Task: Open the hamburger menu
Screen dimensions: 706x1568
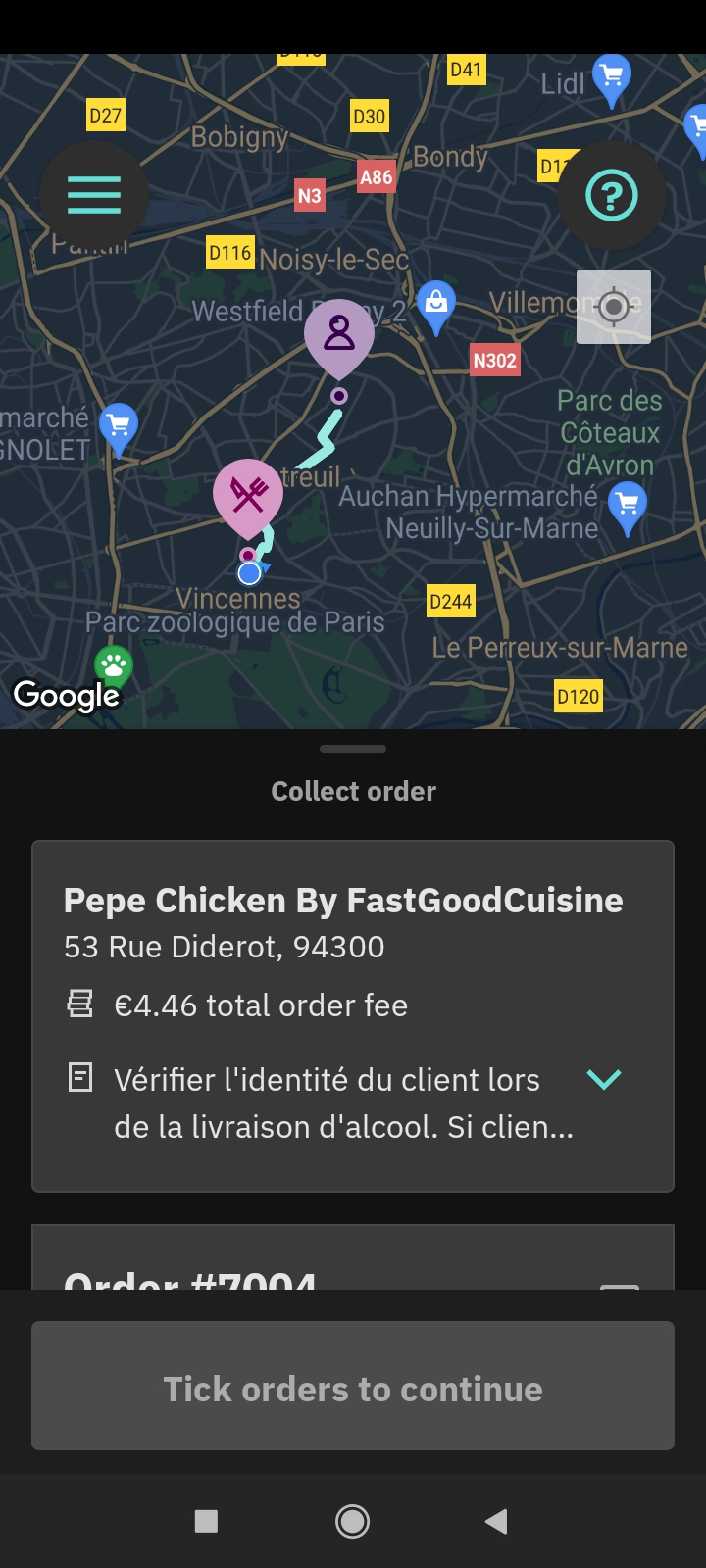Action: point(94,195)
